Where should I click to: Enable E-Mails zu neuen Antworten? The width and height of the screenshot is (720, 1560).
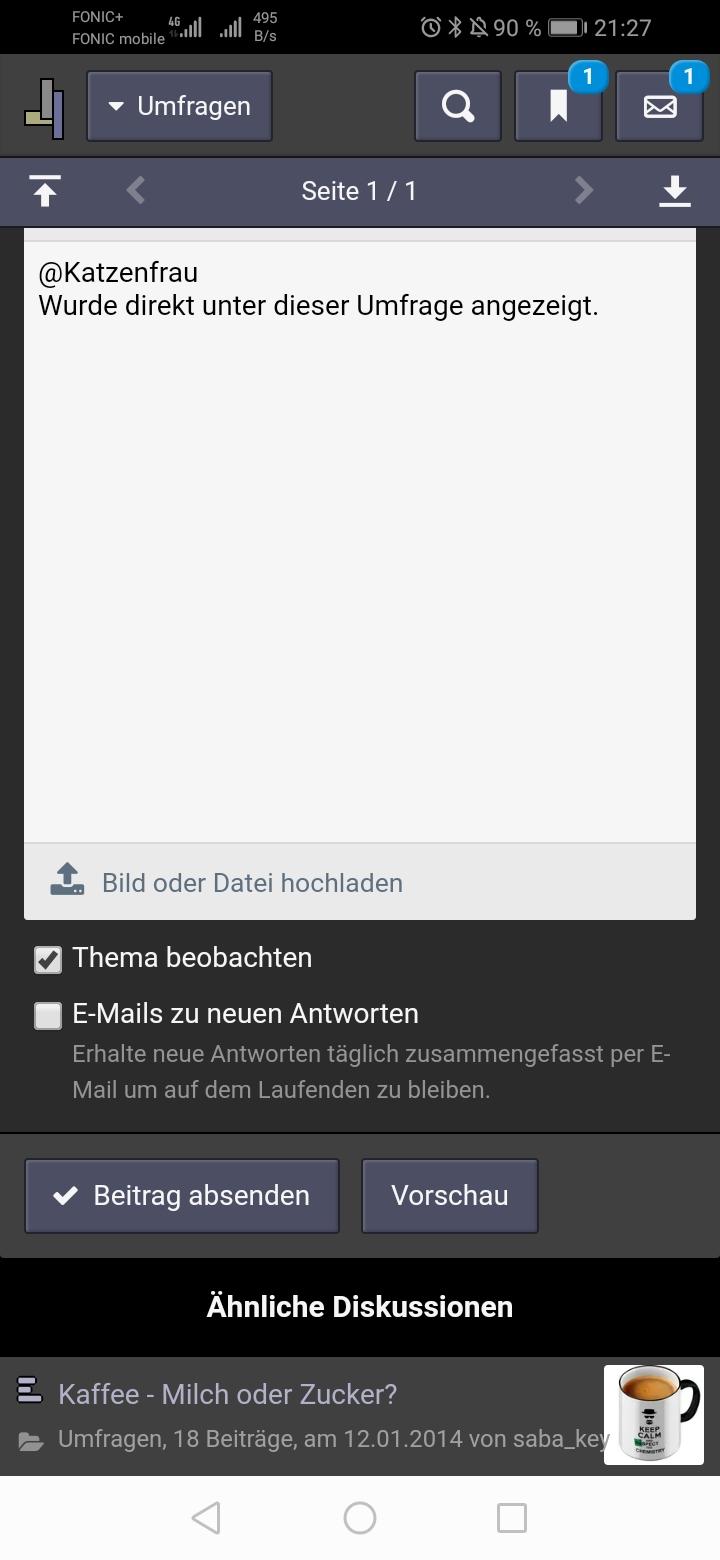click(x=48, y=1015)
